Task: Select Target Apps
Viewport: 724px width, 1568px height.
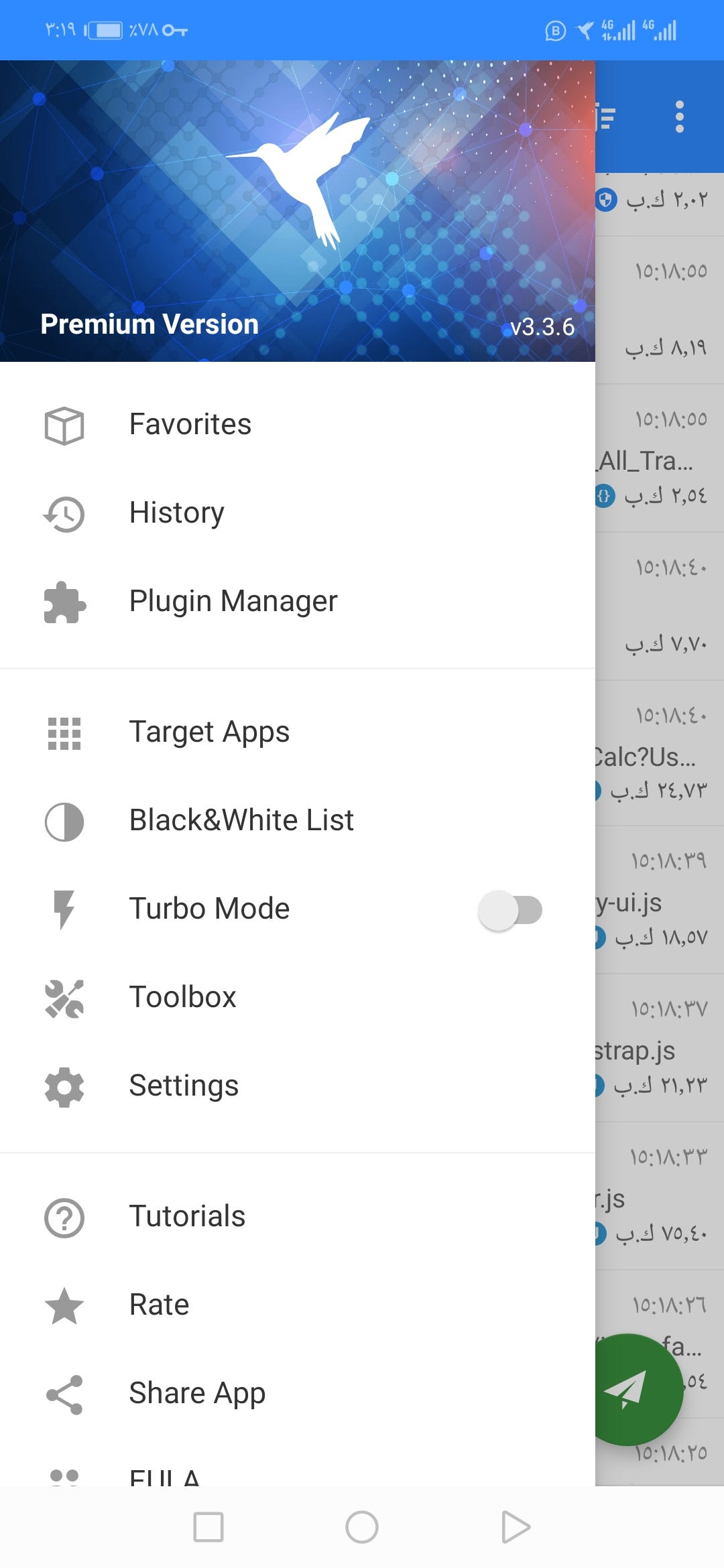Action: click(209, 732)
